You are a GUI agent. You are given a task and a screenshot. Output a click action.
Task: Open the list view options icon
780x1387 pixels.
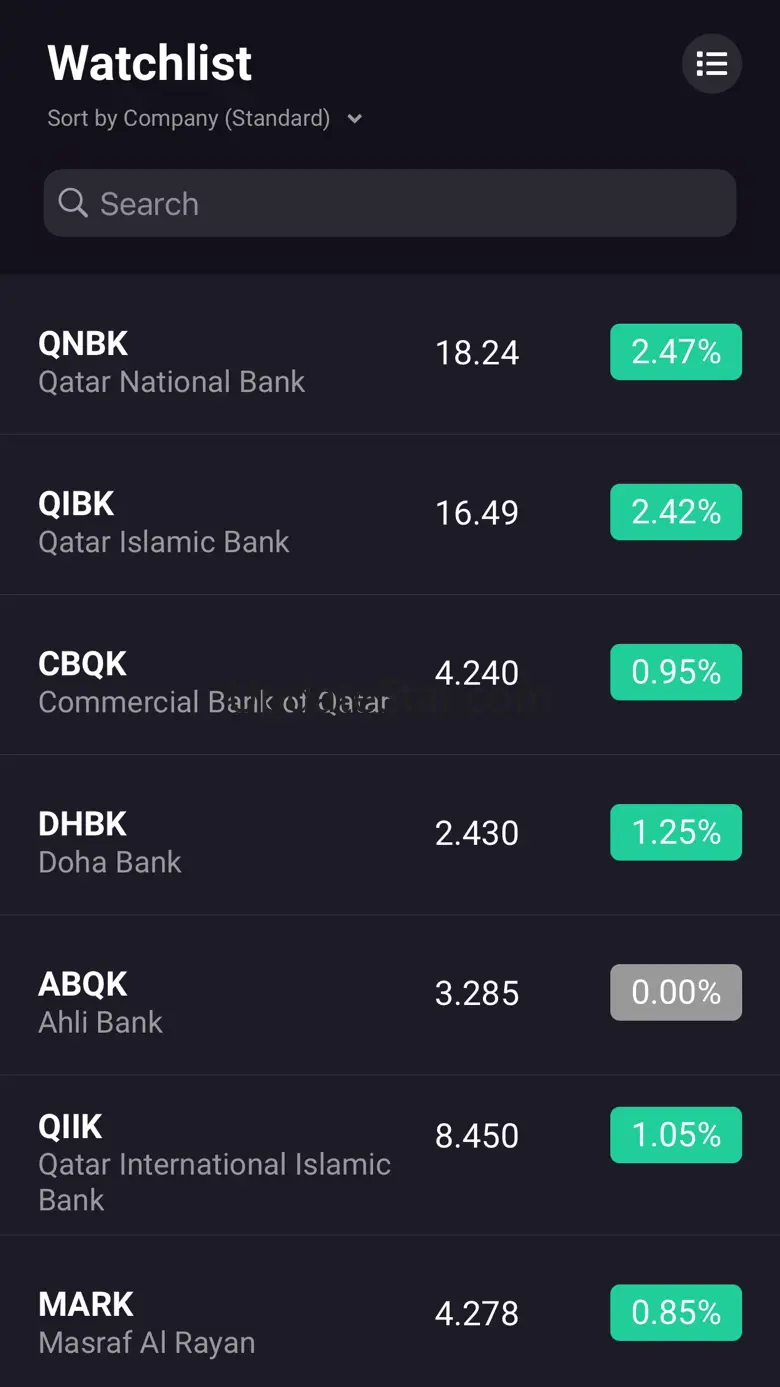click(x=711, y=64)
